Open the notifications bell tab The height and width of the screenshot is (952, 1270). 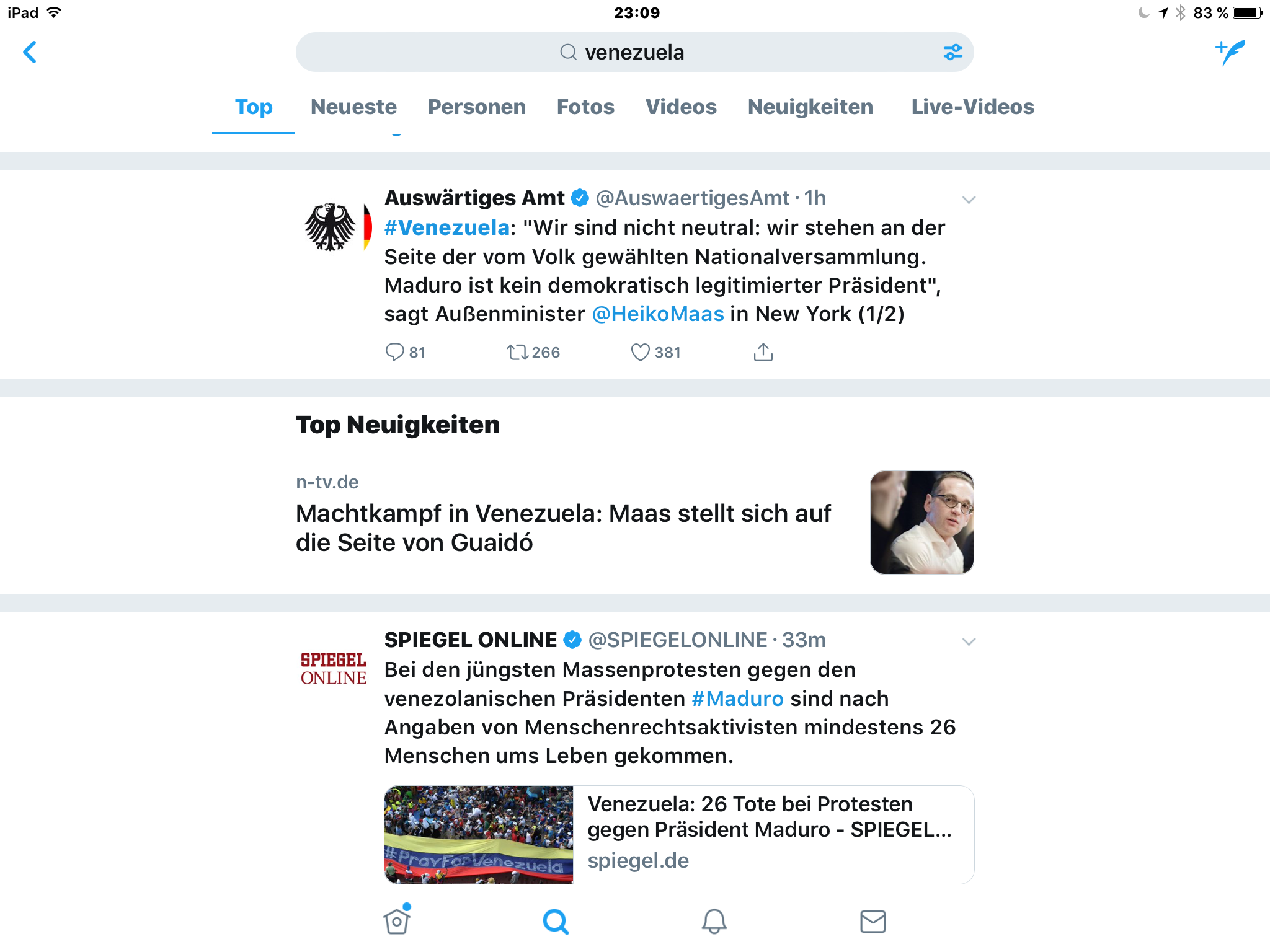click(714, 921)
